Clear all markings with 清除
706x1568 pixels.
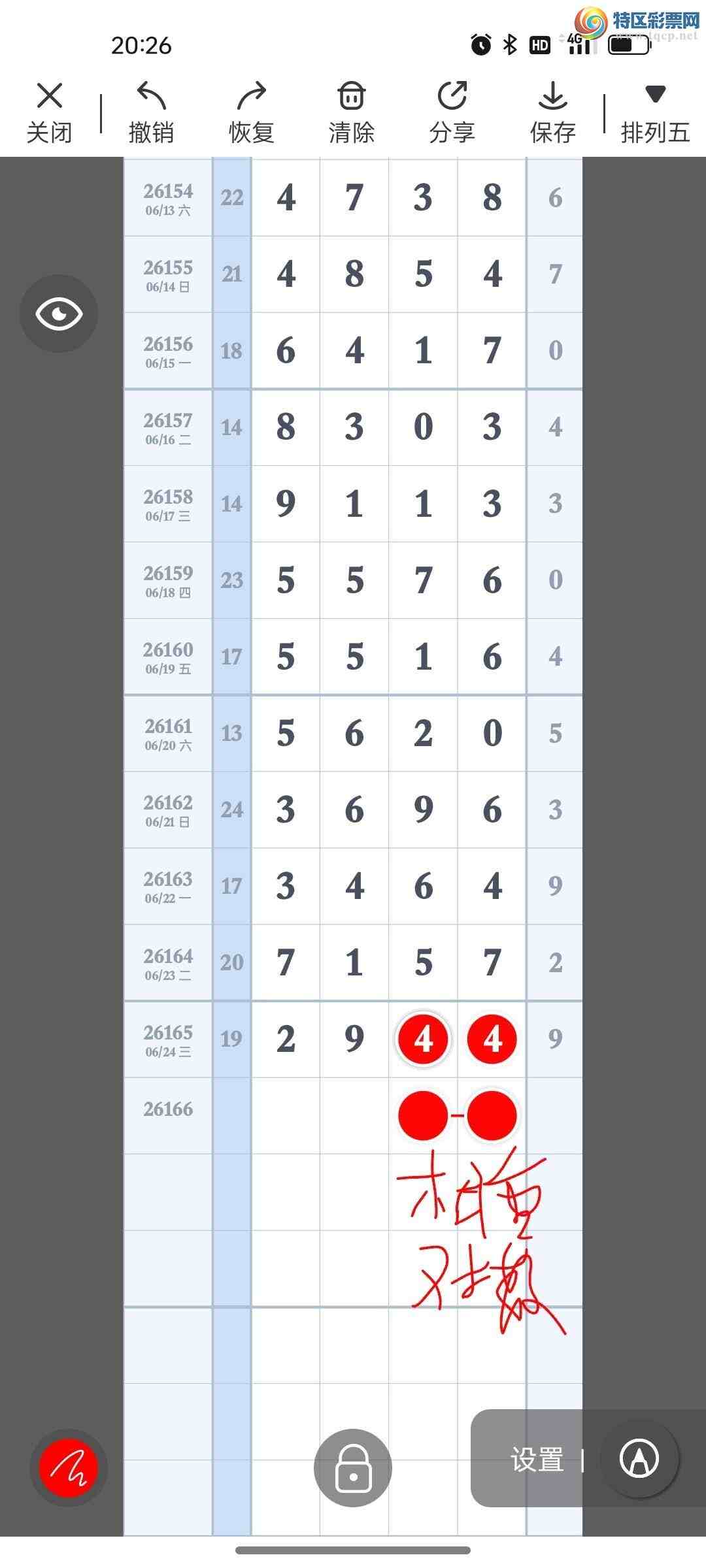[352, 112]
